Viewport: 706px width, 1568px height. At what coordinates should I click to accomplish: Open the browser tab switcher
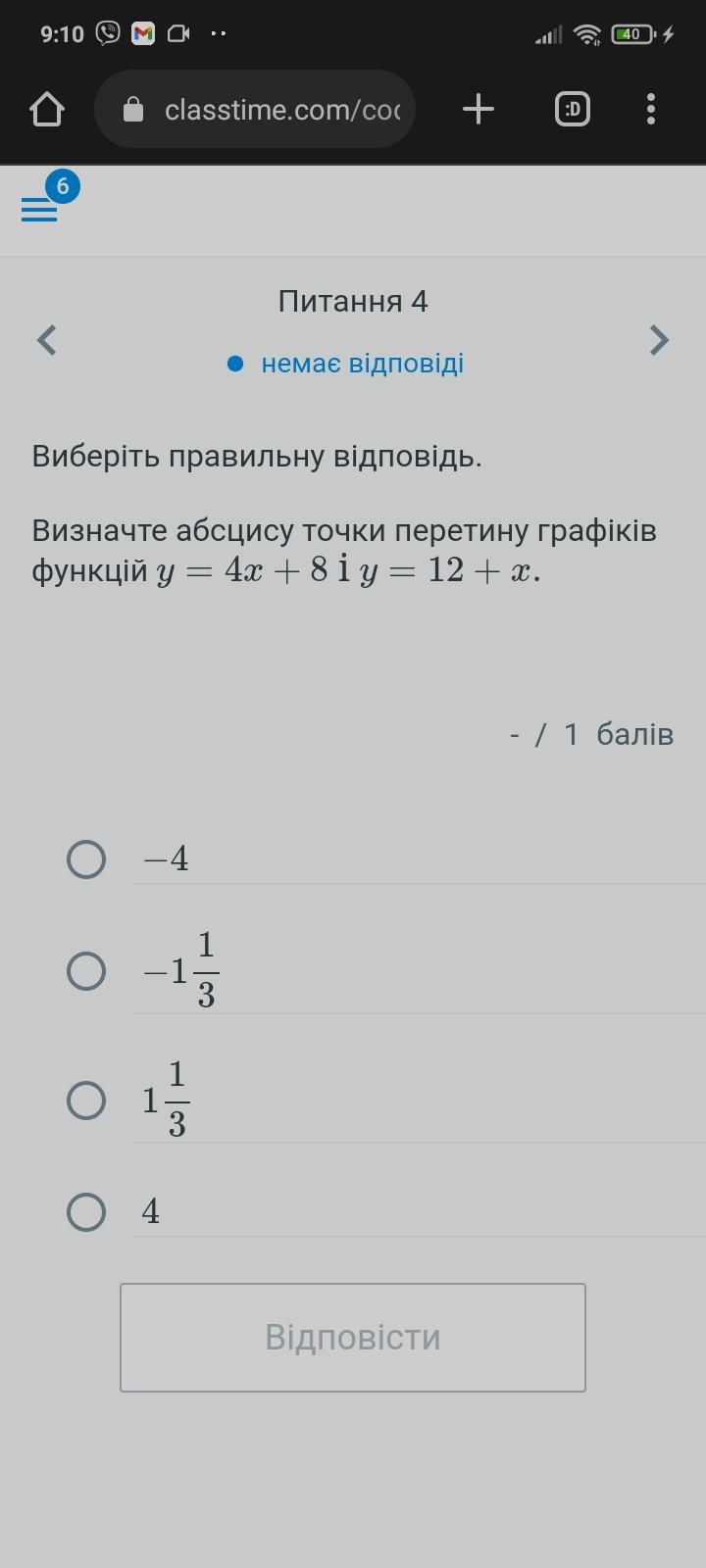[x=573, y=109]
